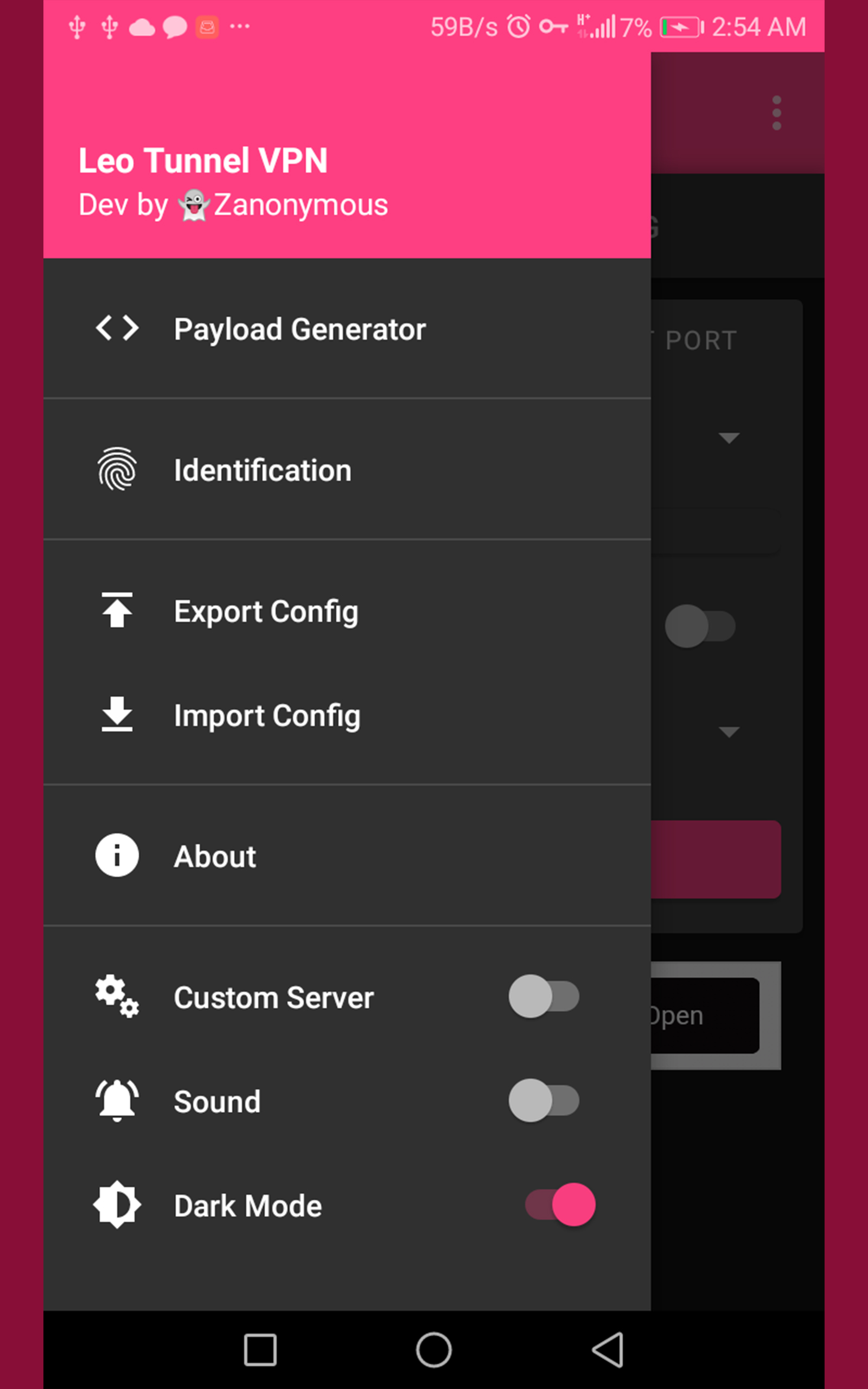Image resolution: width=868 pixels, height=1389 pixels.
Task: Select the Payload Generator code icon
Action: click(117, 328)
